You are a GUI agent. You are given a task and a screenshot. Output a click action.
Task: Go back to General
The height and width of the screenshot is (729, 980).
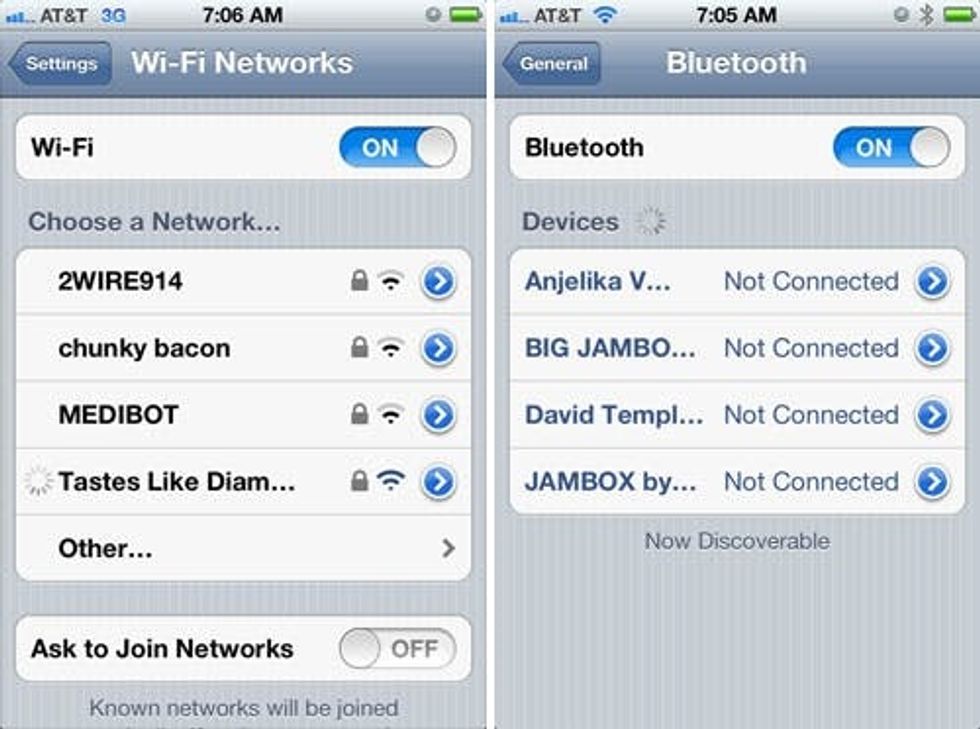click(x=552, y=64)
